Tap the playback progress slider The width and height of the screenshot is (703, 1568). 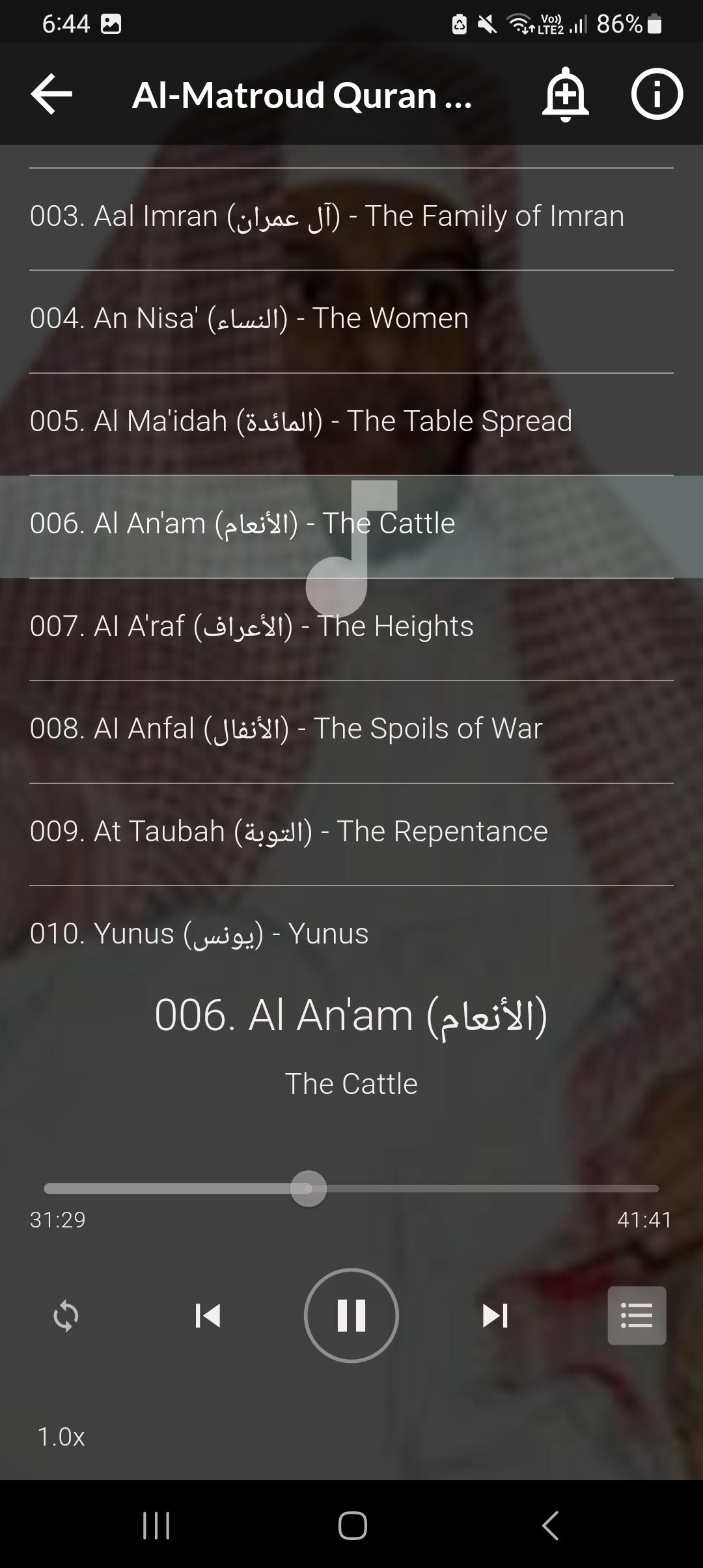351,1188
